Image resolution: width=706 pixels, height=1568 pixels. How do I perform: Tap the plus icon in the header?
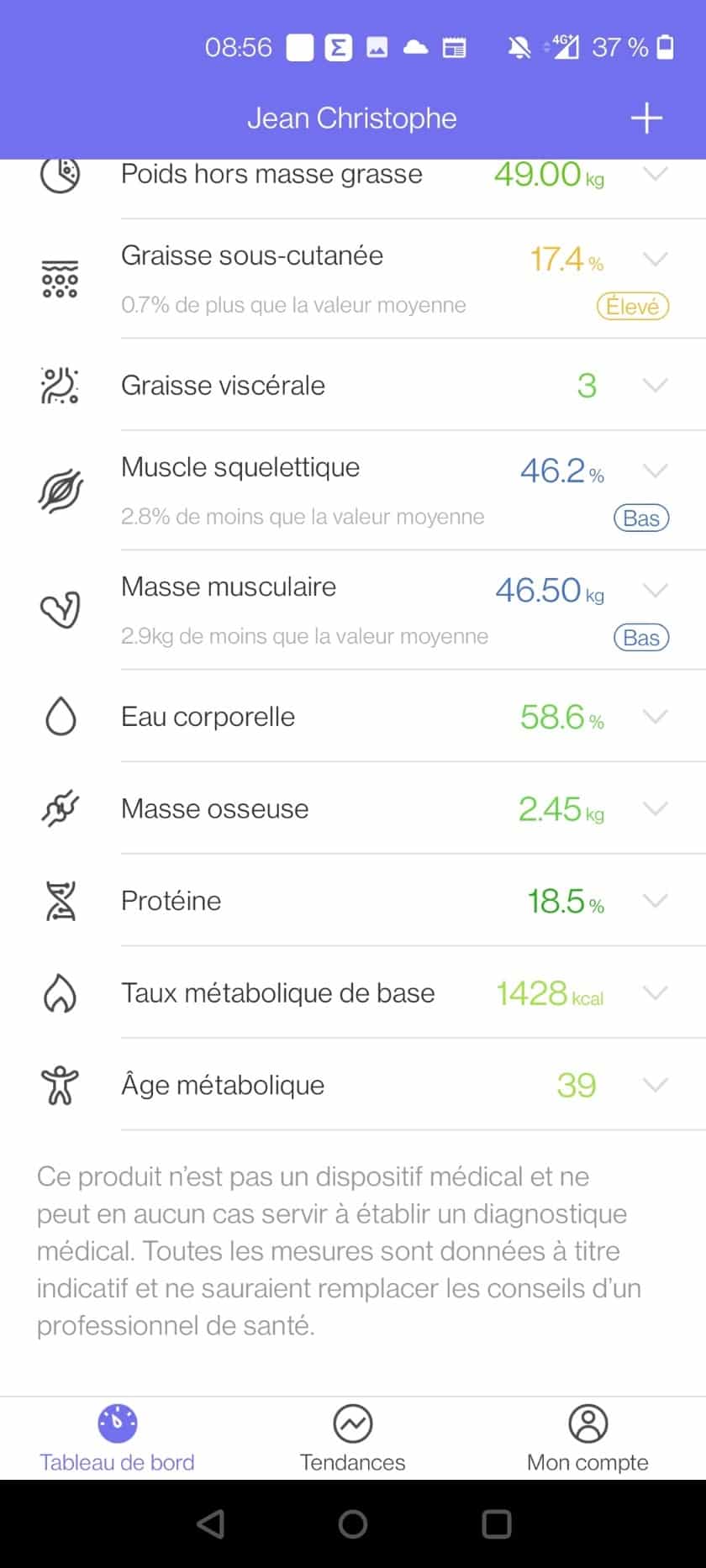pos(646,118)
